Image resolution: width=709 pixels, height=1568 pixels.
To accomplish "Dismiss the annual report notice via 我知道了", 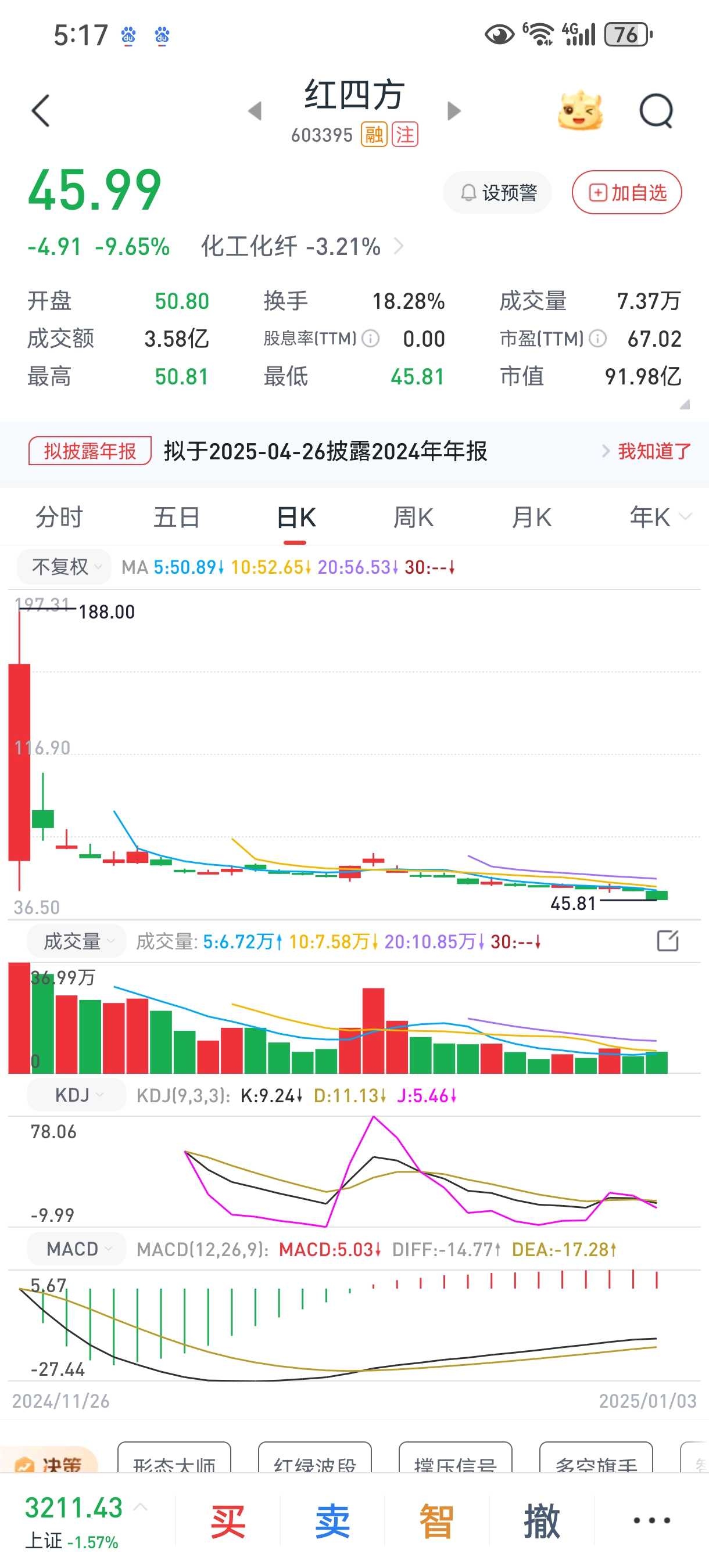I will coord(654,451).
